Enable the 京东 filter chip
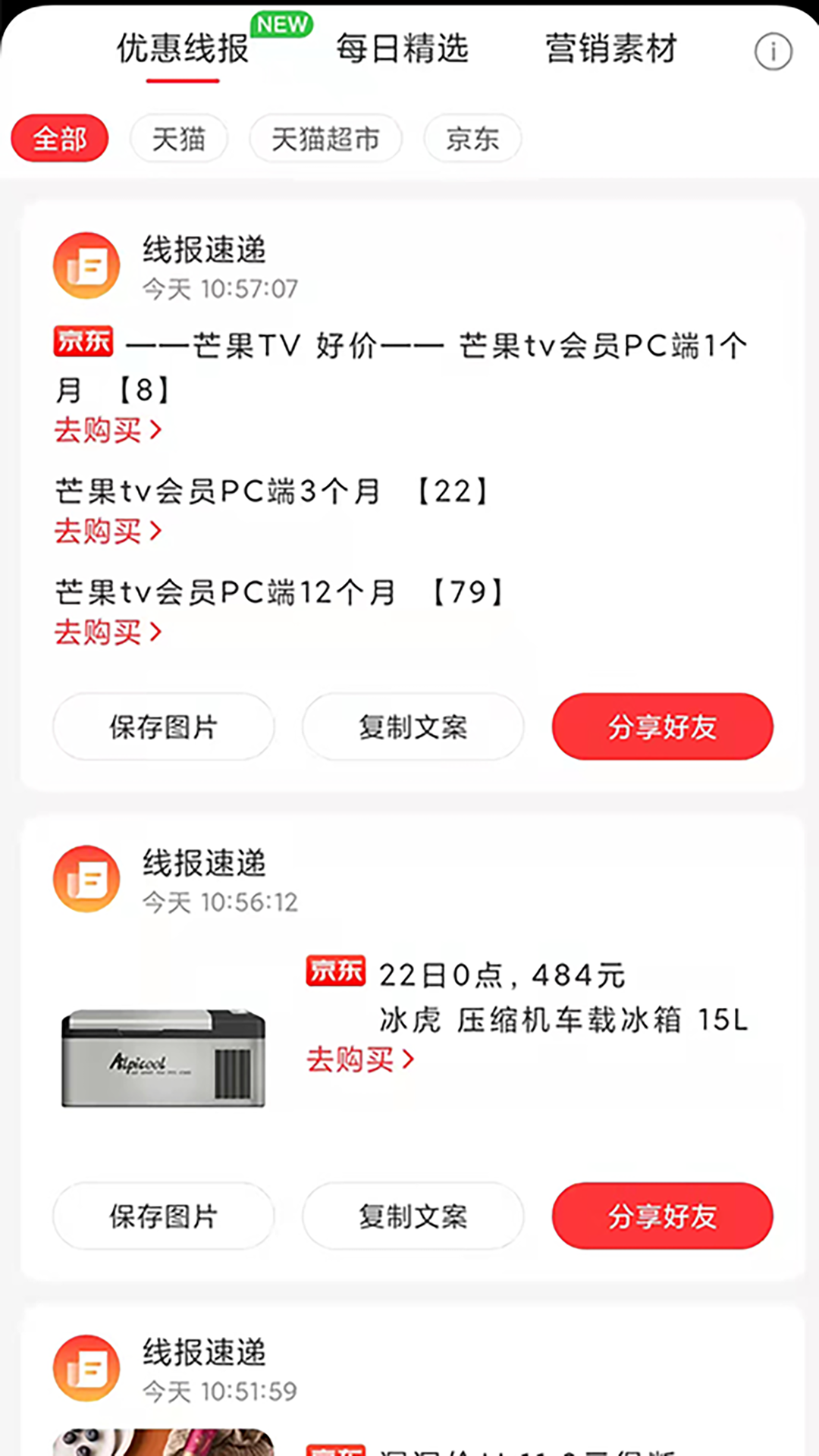The image size is (819, 1456). coord(472,139)
